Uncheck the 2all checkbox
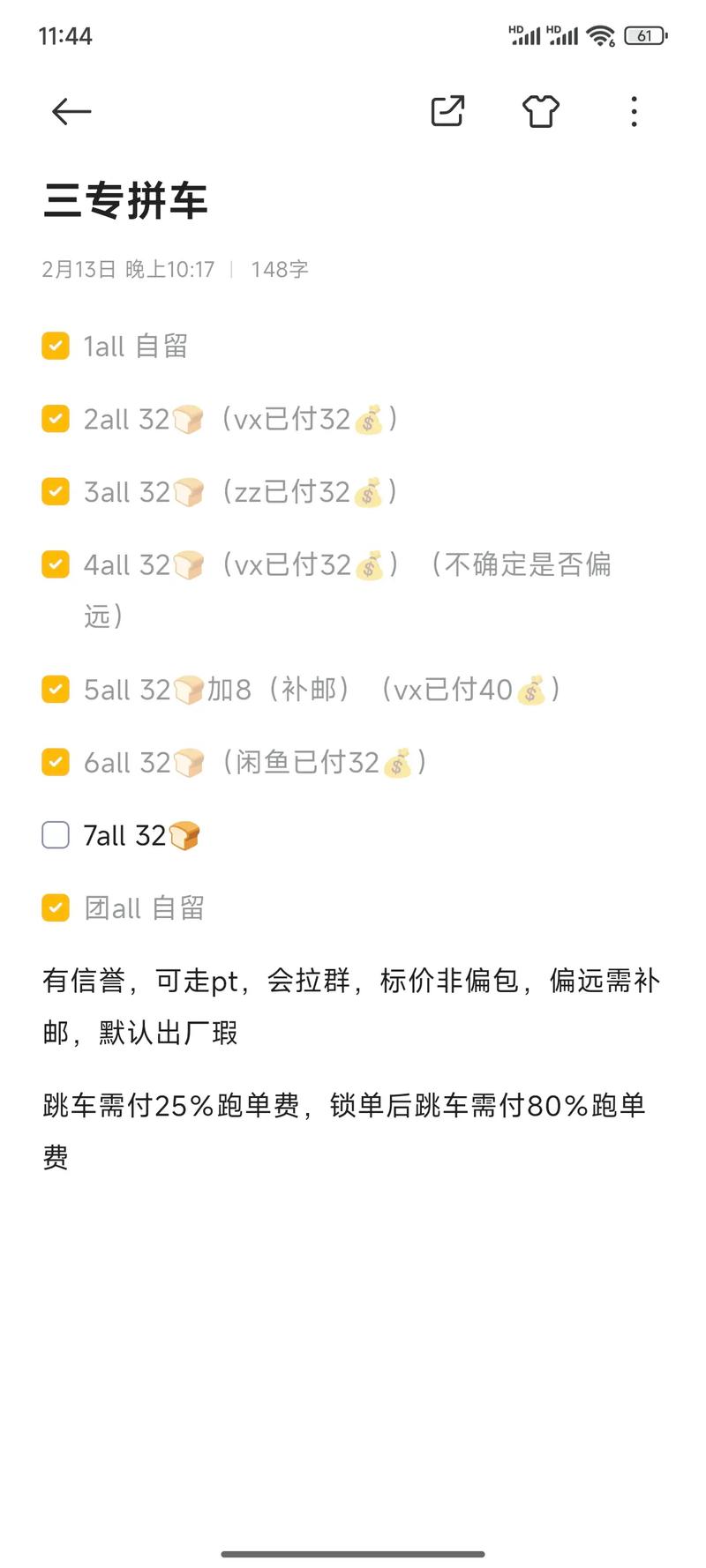The width and height of the screenshot is (706, 1568). pyautogui.click(x=56, y=418)
